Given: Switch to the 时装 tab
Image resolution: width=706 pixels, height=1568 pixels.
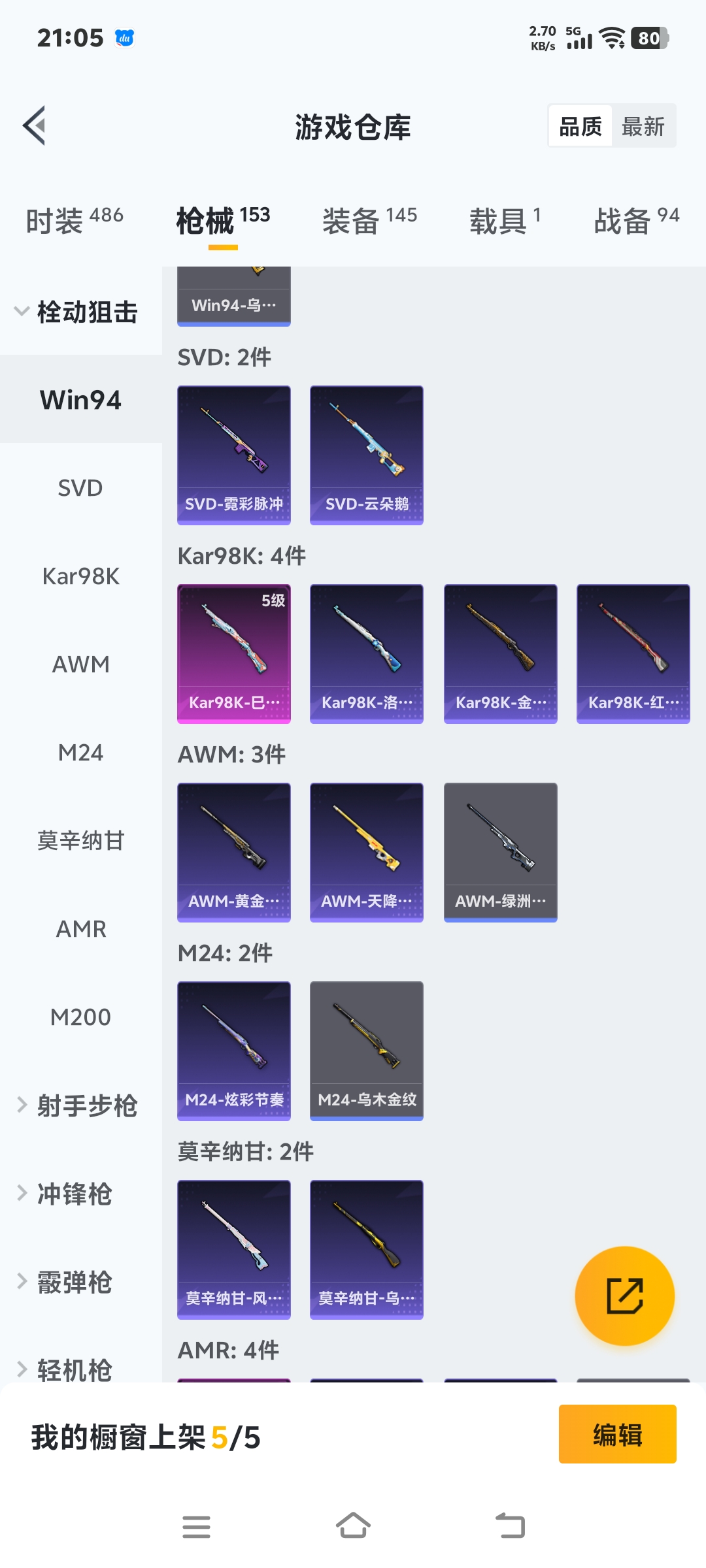Looking at the screenshot, I should click(x=74, y=220).
